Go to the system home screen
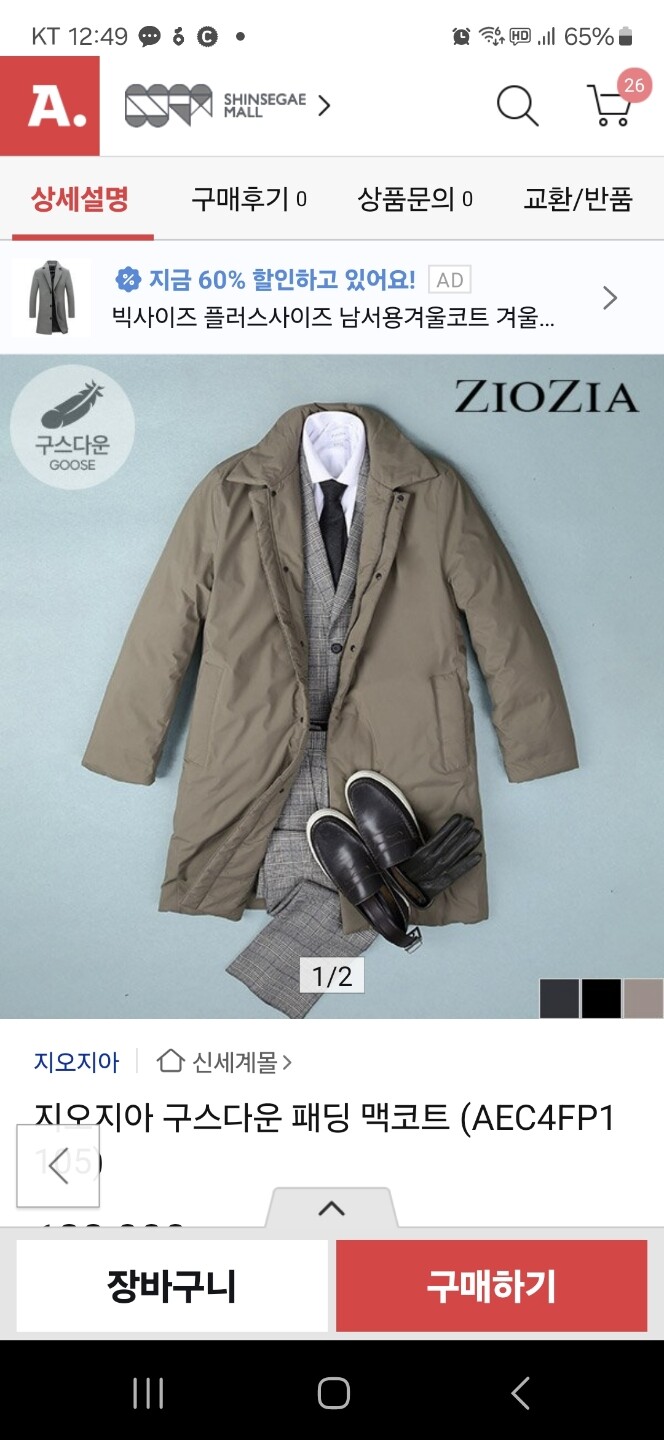 click(x=332, y=1393)
